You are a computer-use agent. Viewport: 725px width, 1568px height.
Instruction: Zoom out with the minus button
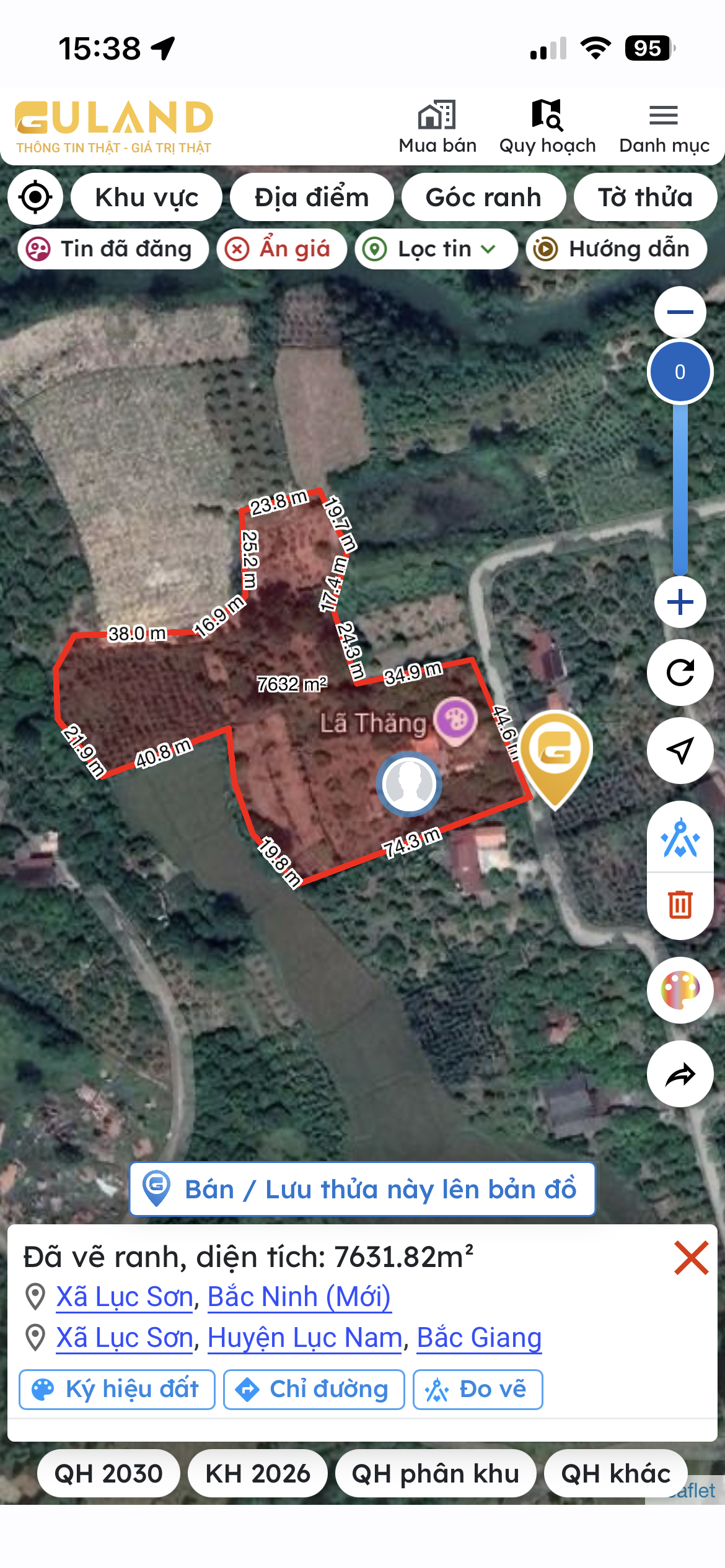[680, 312]
